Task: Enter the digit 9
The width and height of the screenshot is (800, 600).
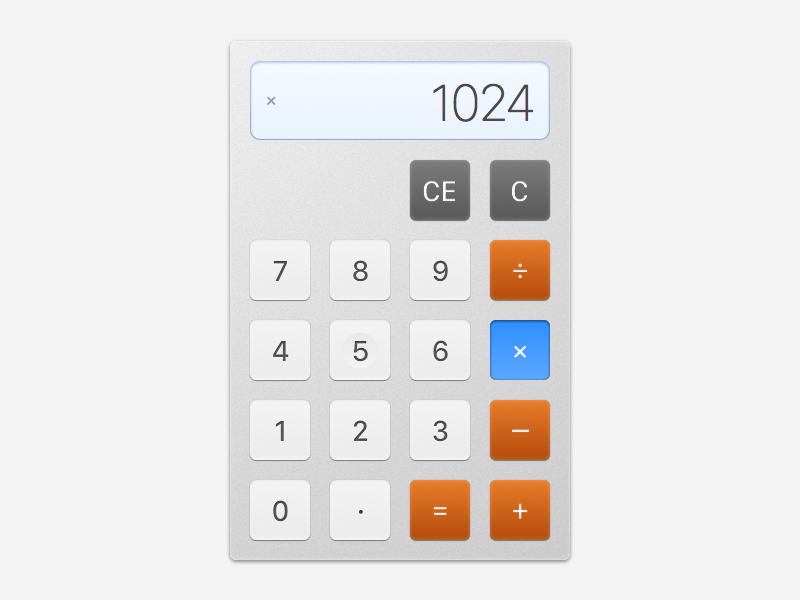Action: (x=440, y=270)
